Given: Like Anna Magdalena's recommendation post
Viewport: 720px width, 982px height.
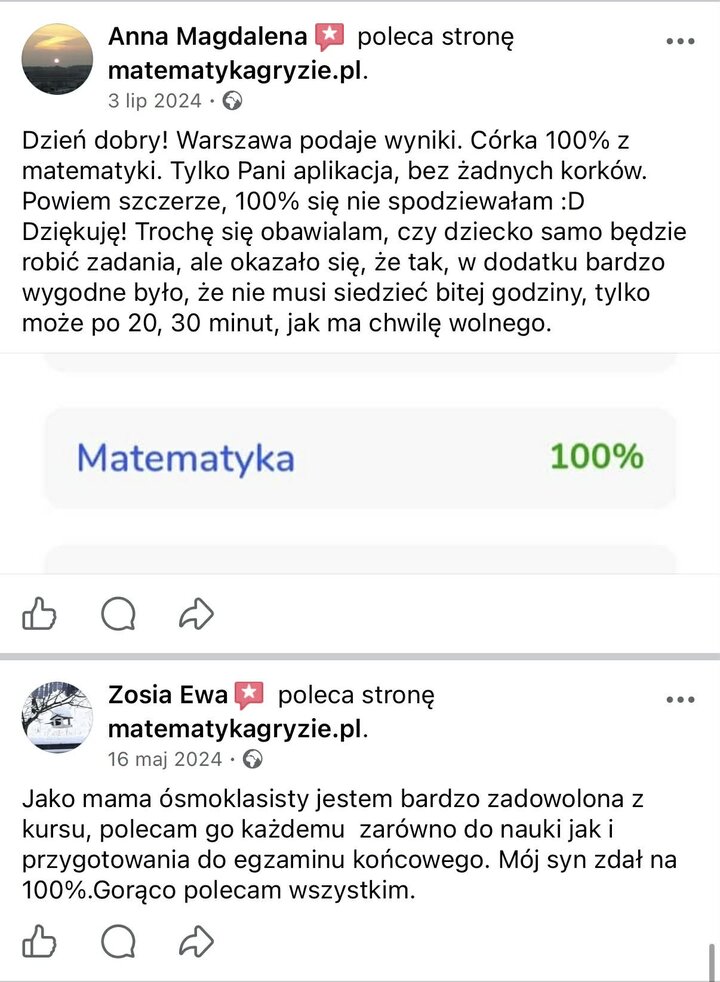Looking at the screenshot, I should point(38,613).
